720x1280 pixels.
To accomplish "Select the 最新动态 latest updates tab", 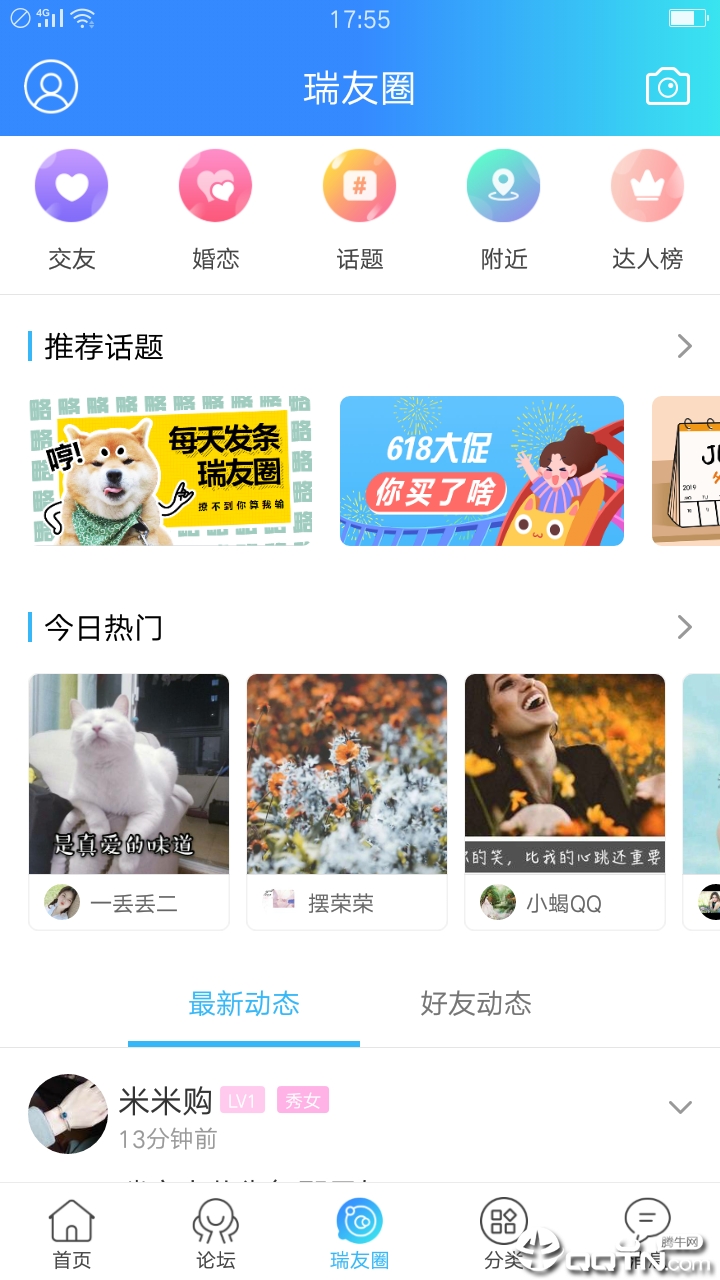I will click(243, 1005).
